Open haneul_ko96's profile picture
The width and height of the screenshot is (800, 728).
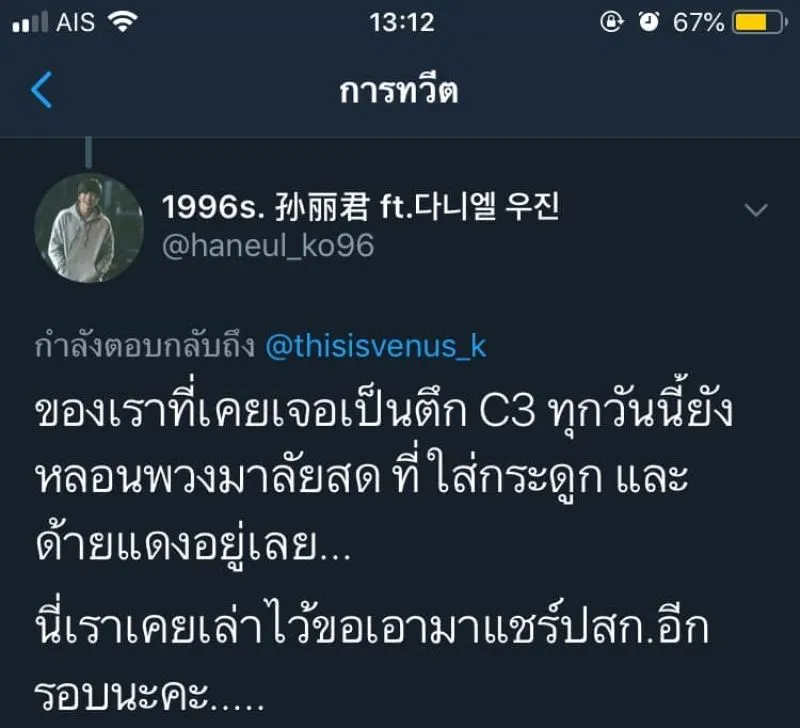coord(88,228)
